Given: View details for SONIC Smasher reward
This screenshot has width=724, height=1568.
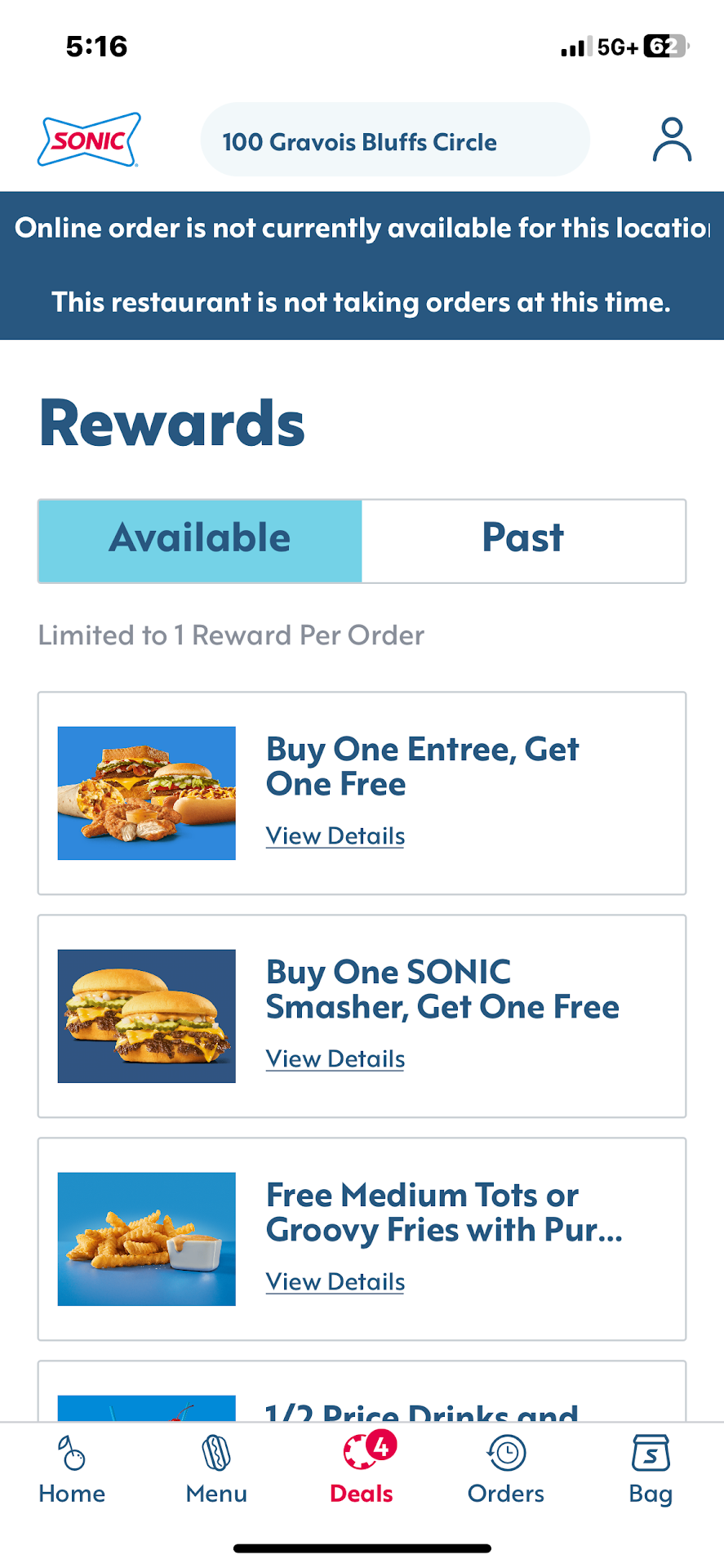Looking at the screenshot, I should (x=335, y=1058).
